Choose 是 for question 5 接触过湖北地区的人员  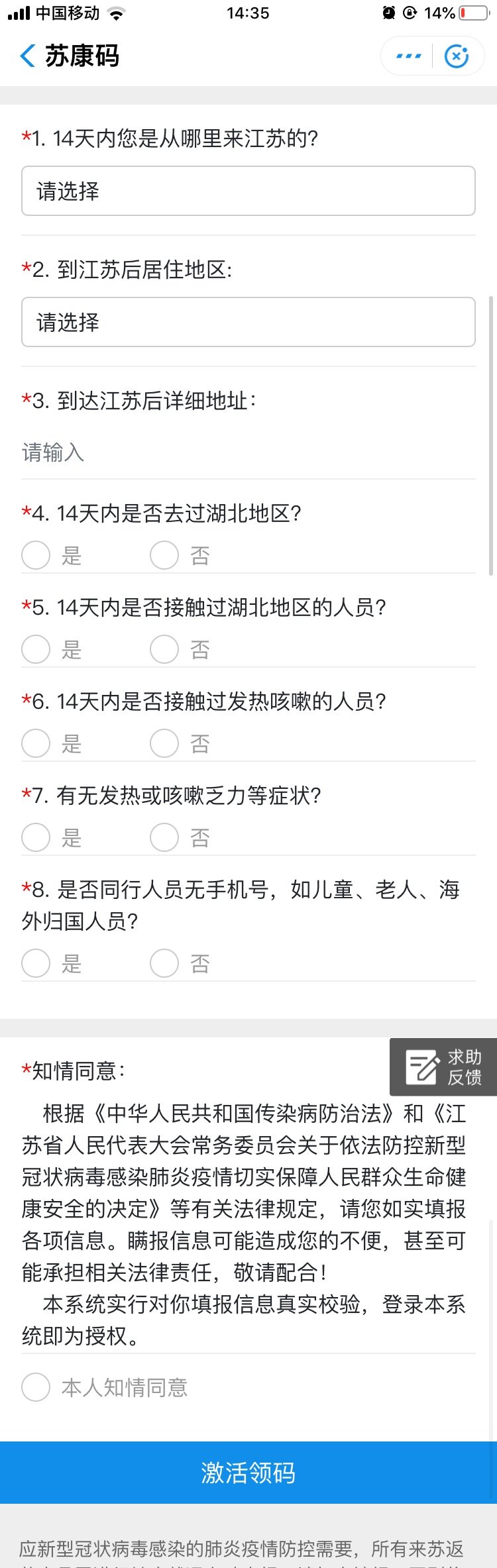[36, 649]
